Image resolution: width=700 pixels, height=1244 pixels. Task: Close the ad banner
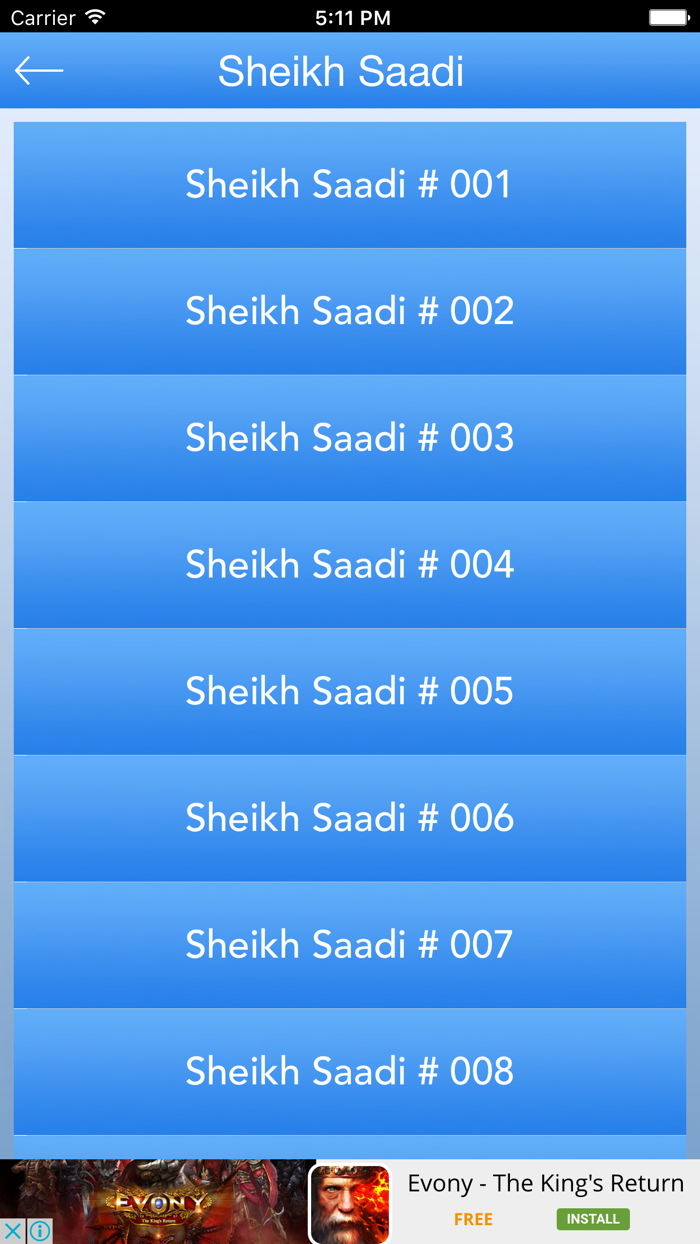pos(11,1231)
